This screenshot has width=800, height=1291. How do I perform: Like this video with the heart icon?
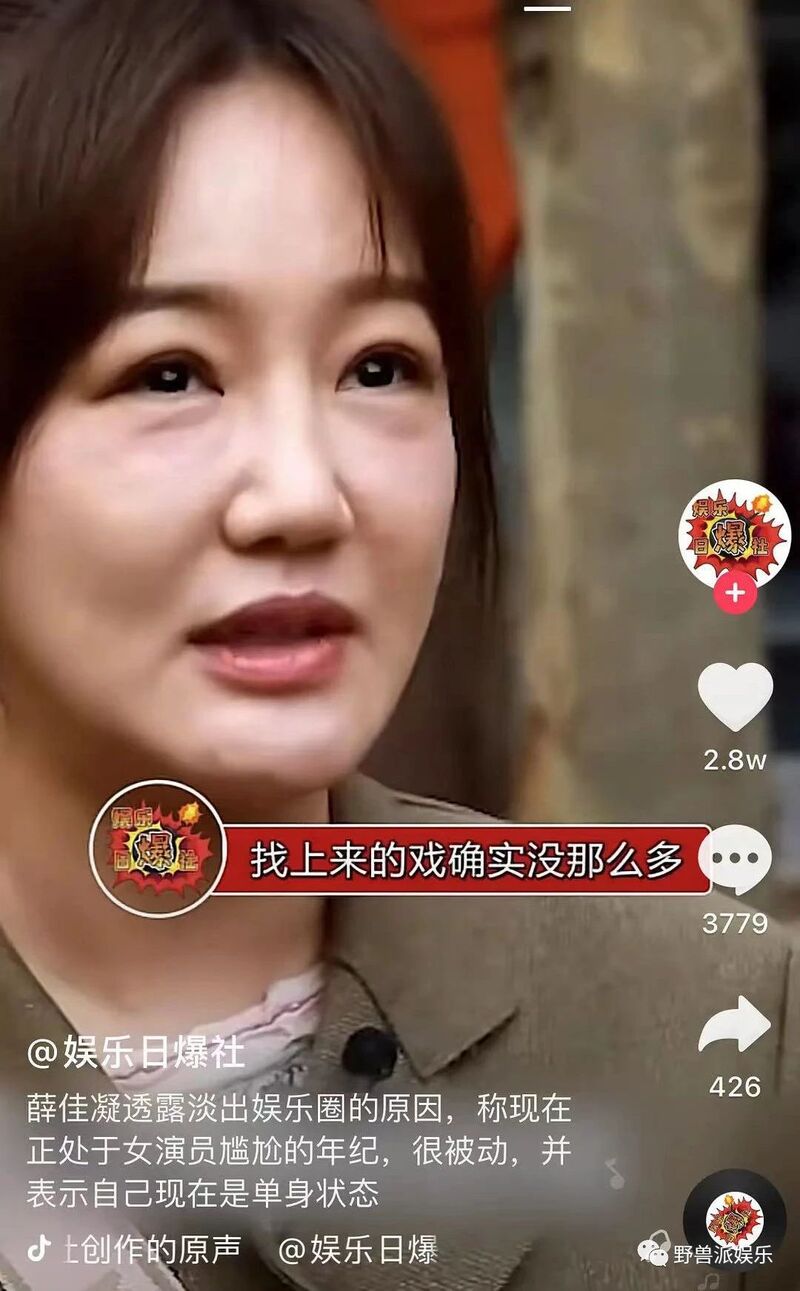pos(735,697)
